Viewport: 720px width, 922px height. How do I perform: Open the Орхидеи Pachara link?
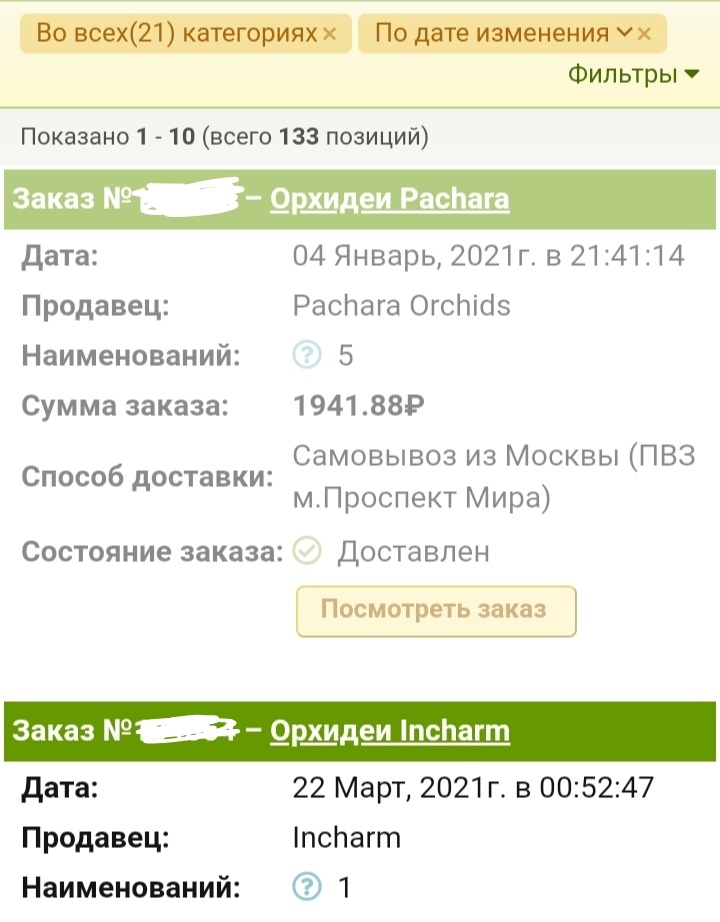(389, 199)
